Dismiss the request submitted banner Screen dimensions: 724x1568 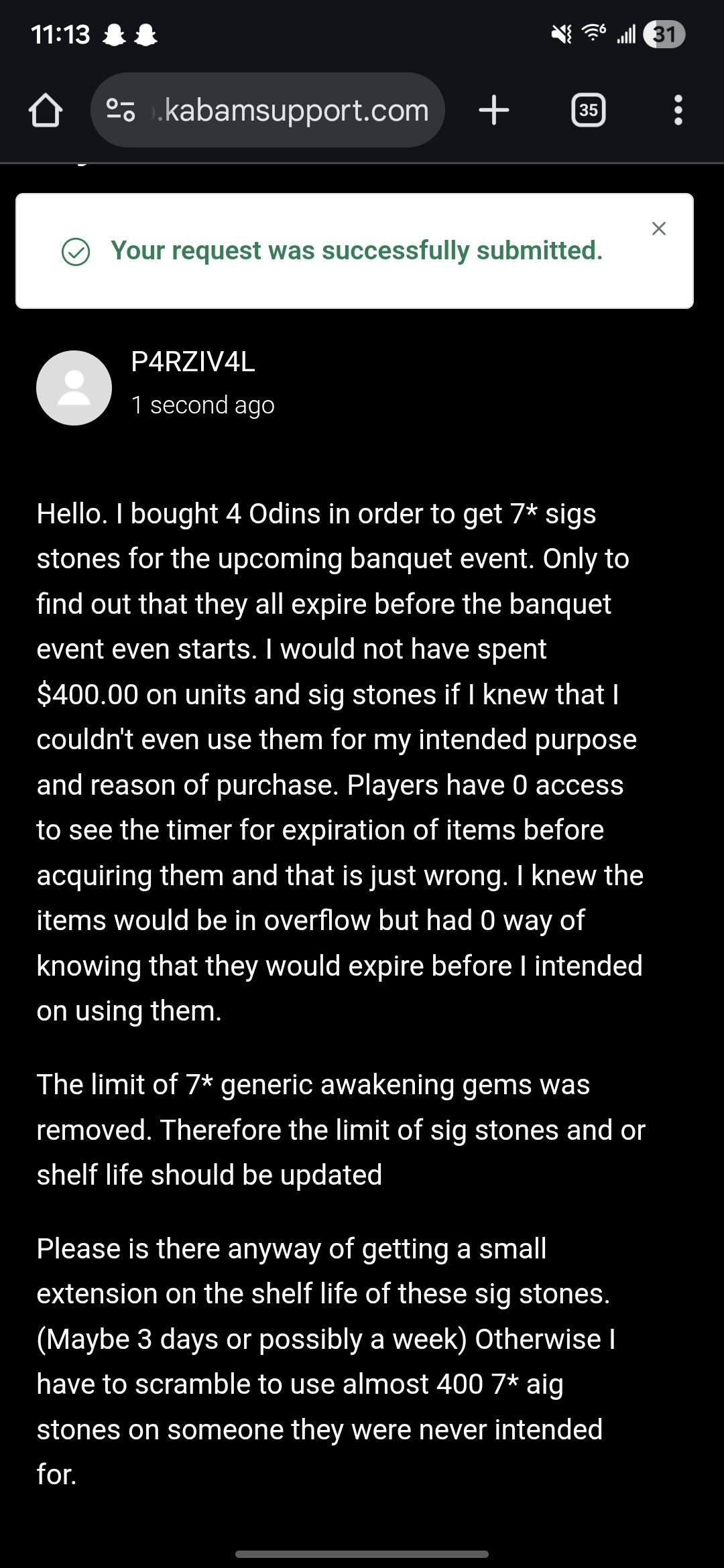(x=659, y=228)
